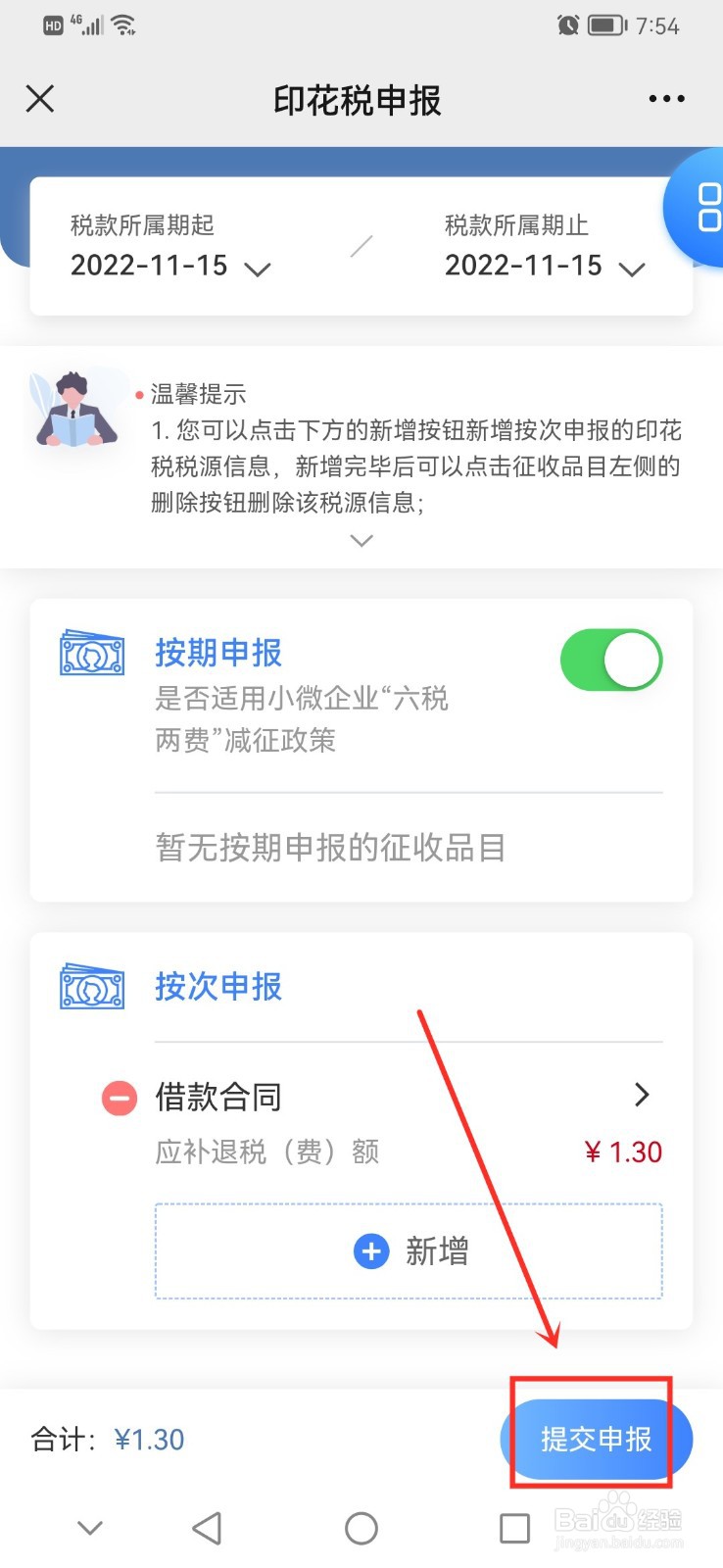Click the 提交申报 submit button
723x1568 pixels.
pos(594,1438)
